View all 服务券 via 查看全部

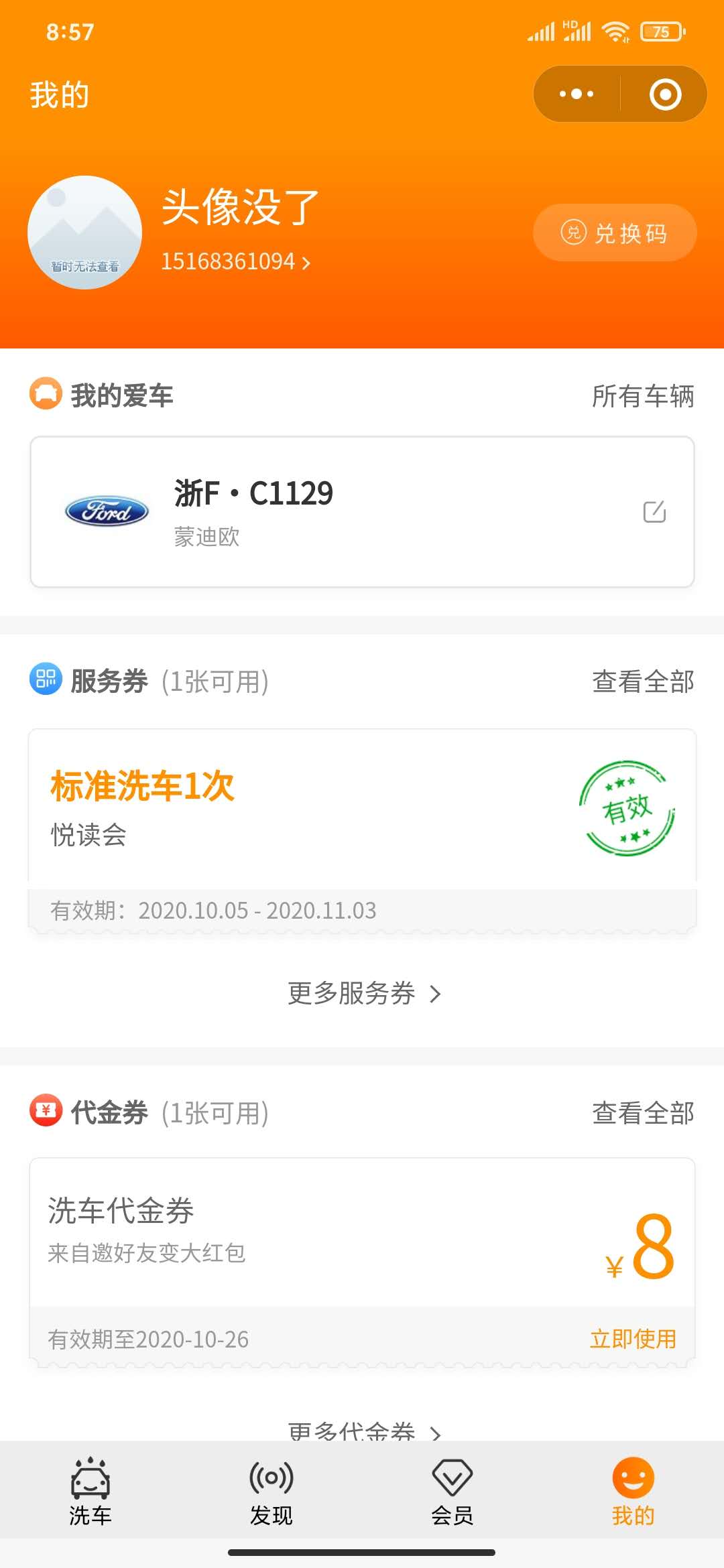643,681
